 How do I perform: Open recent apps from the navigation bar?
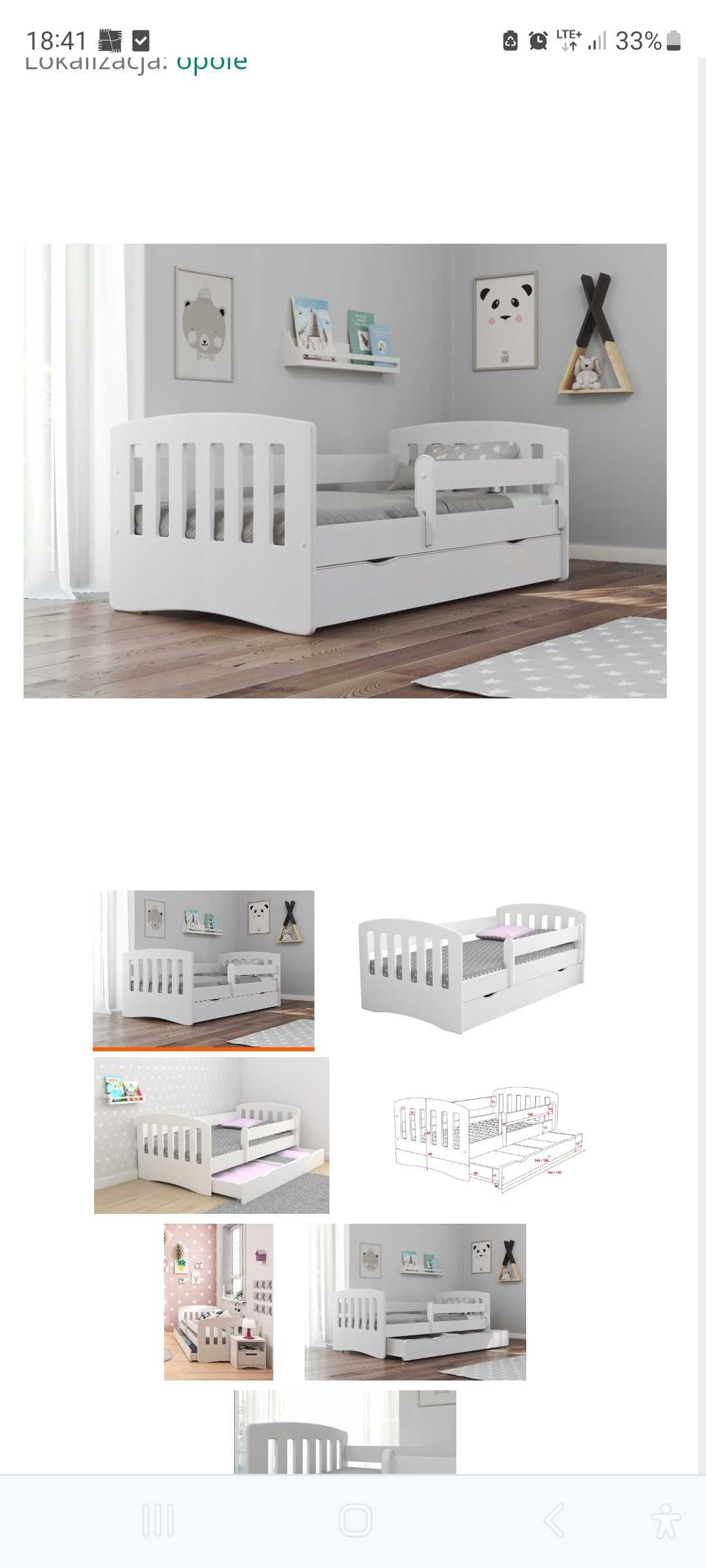(158, 1520)
